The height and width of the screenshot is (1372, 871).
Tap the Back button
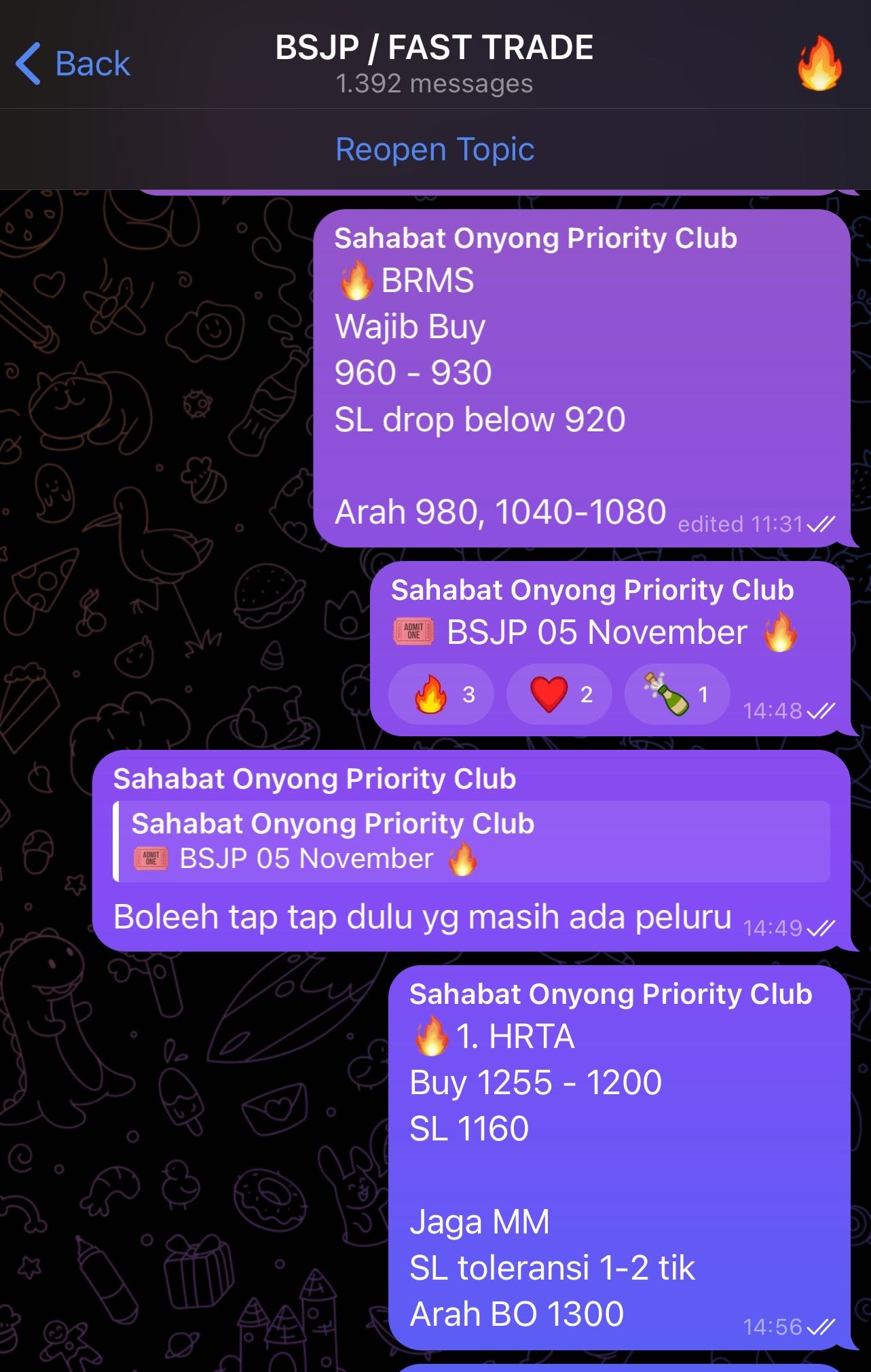click(x=75, y=62)
